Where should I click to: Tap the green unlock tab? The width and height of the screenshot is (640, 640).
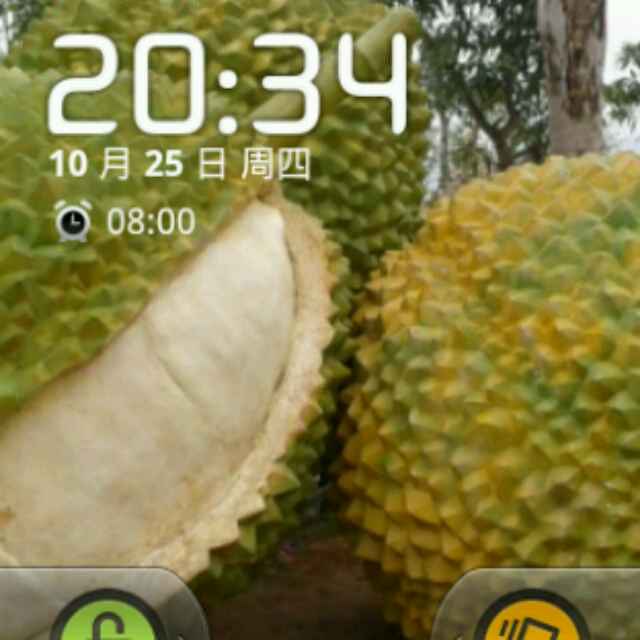tap(95, 618)
